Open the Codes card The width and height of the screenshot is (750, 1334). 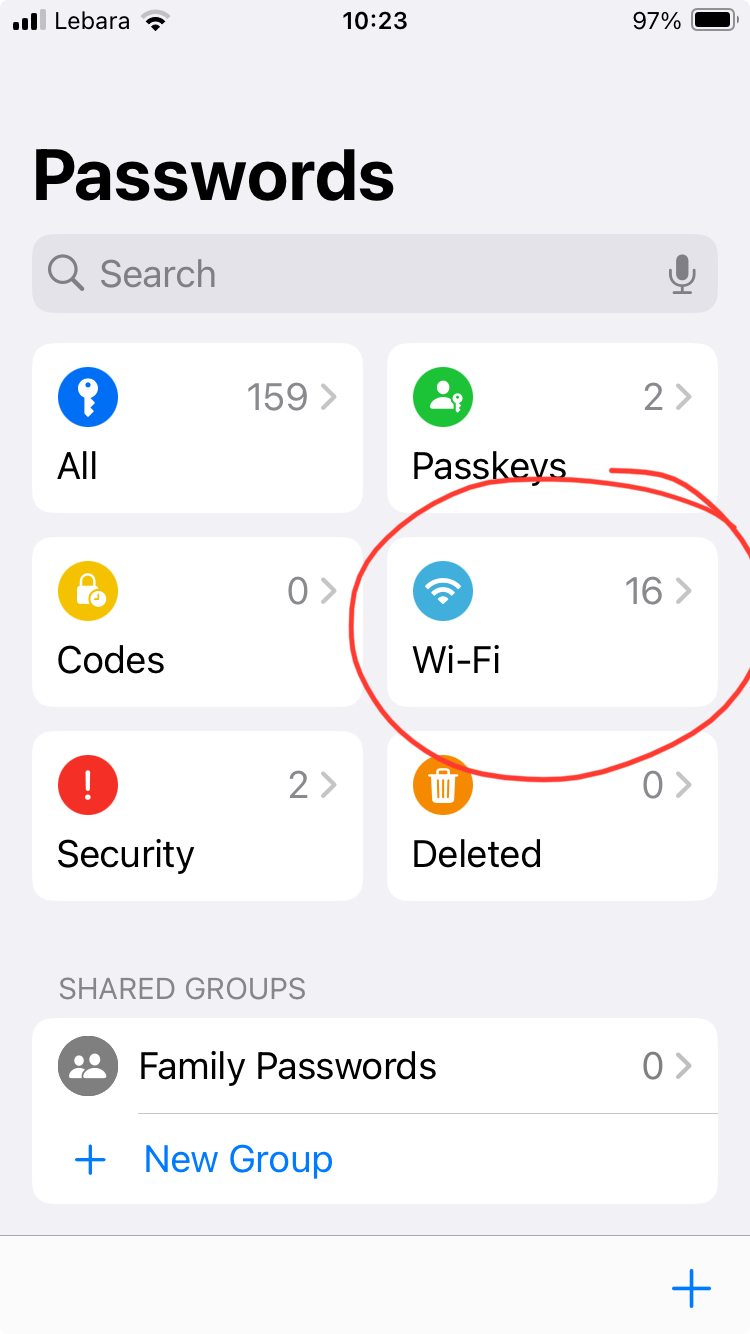197,622
